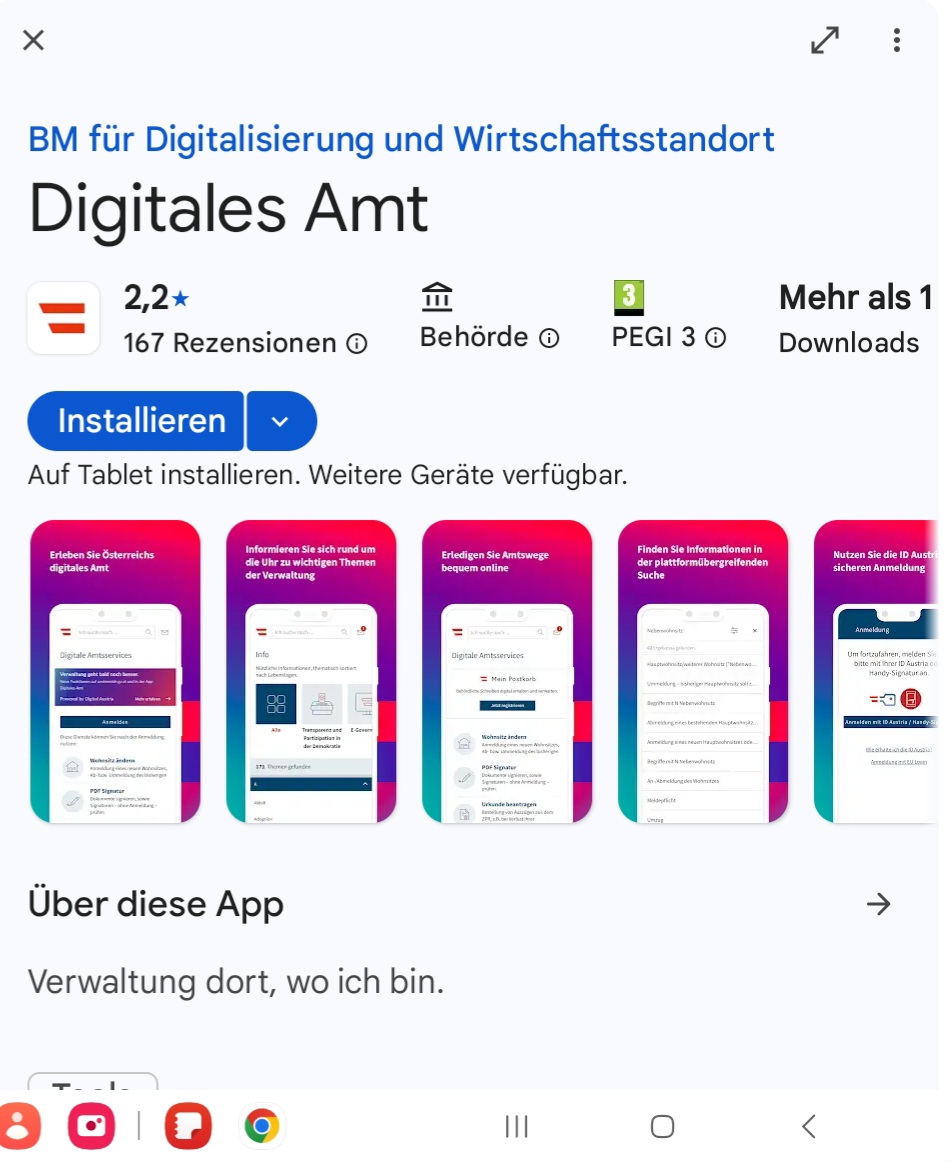The image size is (951, 1162).
Task: Open screenshot 'Finden Sie Informationen' search
Action: (703, 671)
